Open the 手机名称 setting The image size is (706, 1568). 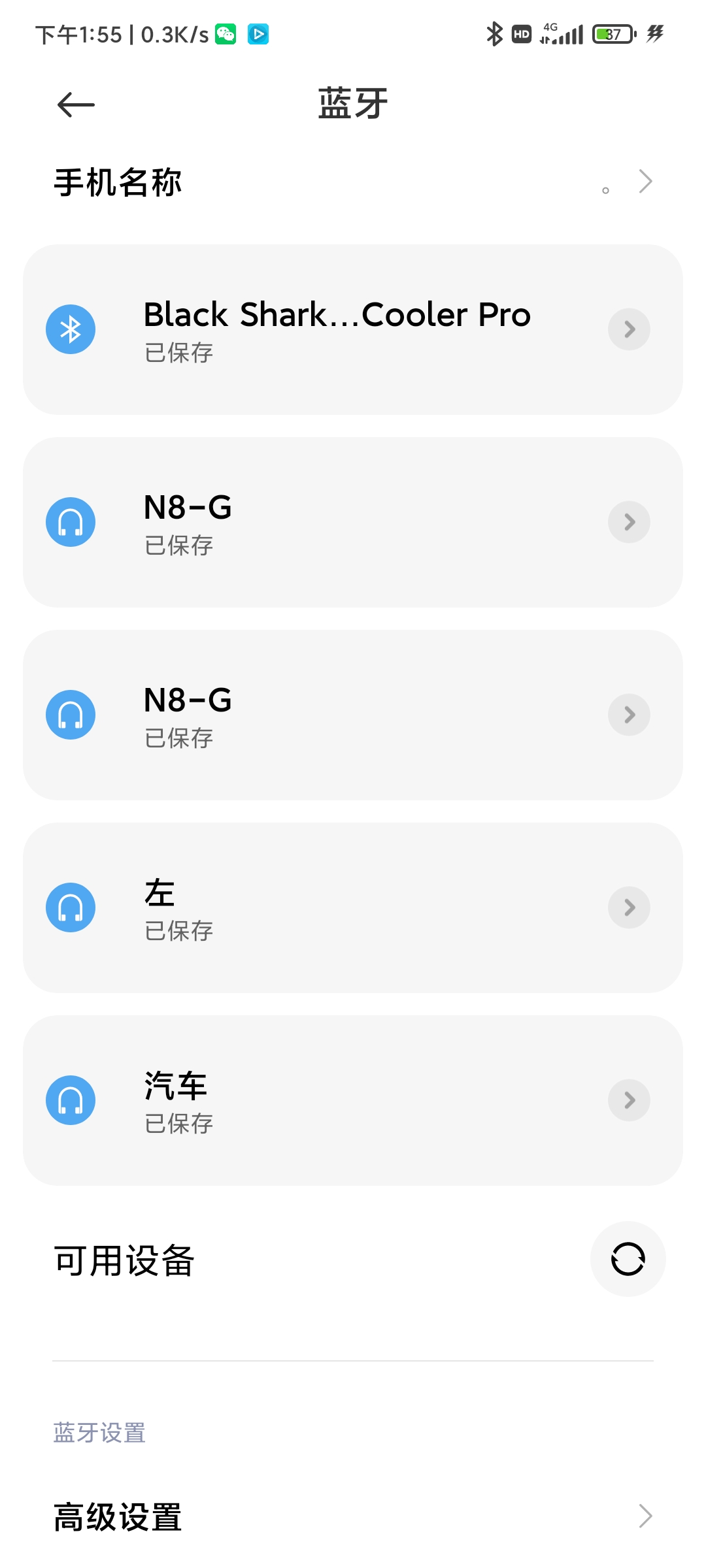tap(353, 182)
